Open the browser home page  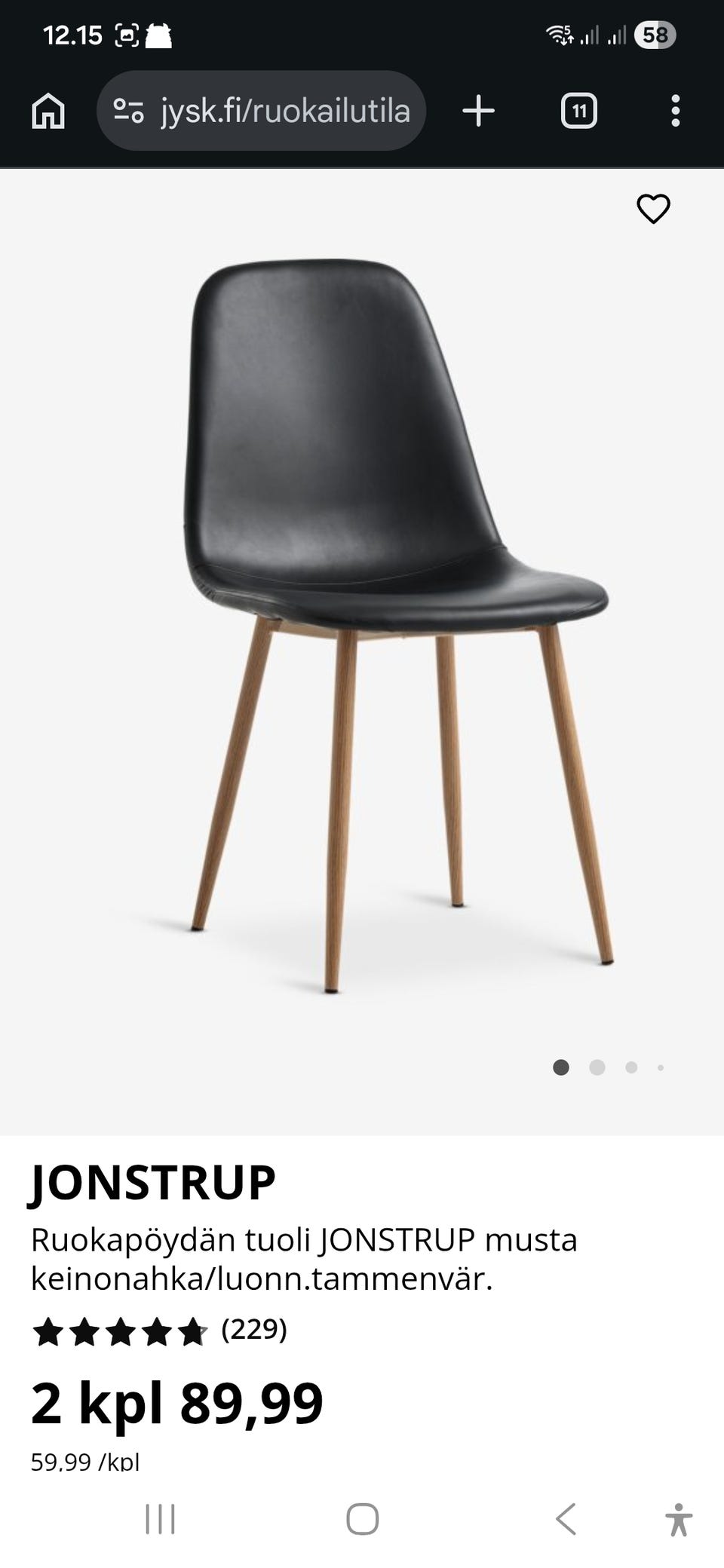48,112
